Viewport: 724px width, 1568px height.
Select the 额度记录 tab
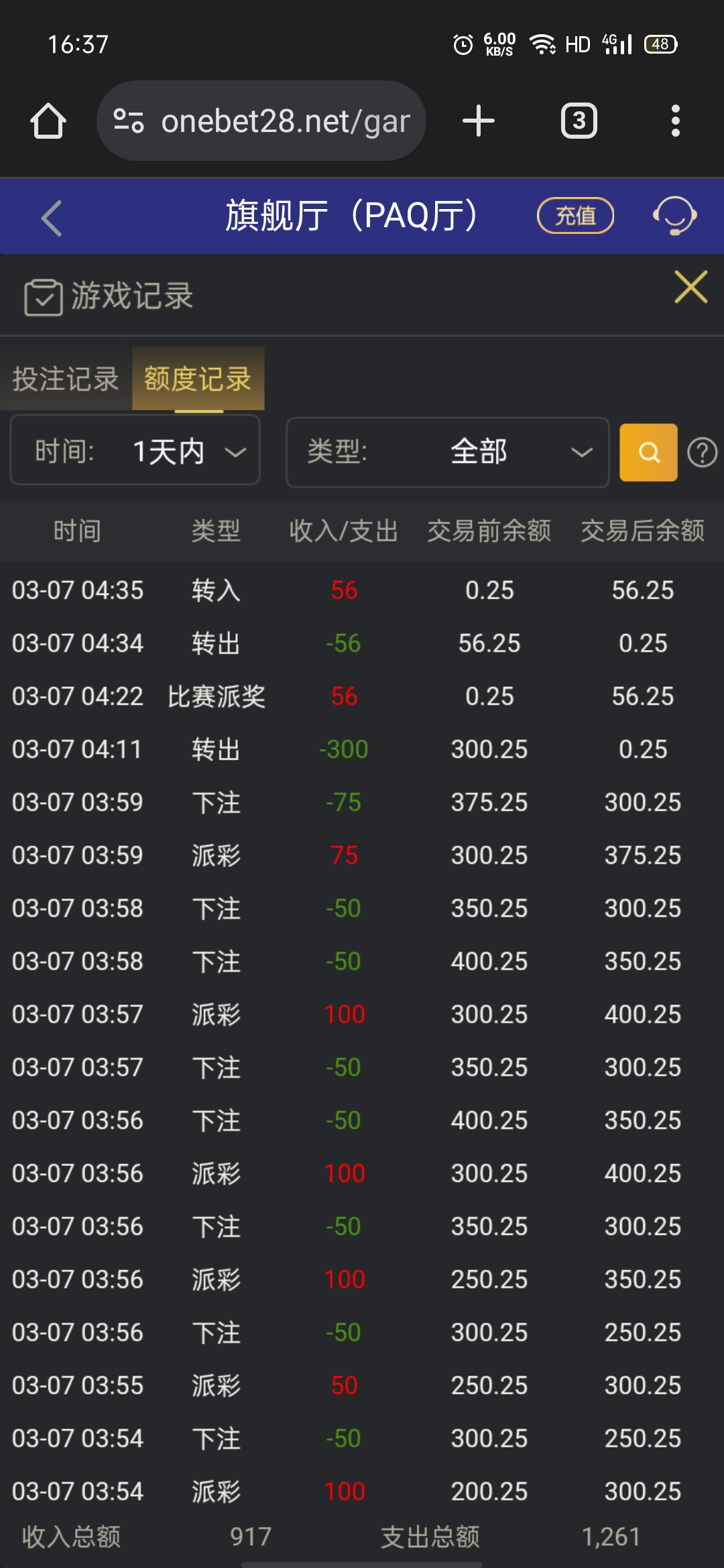click(x=198, y=379)
